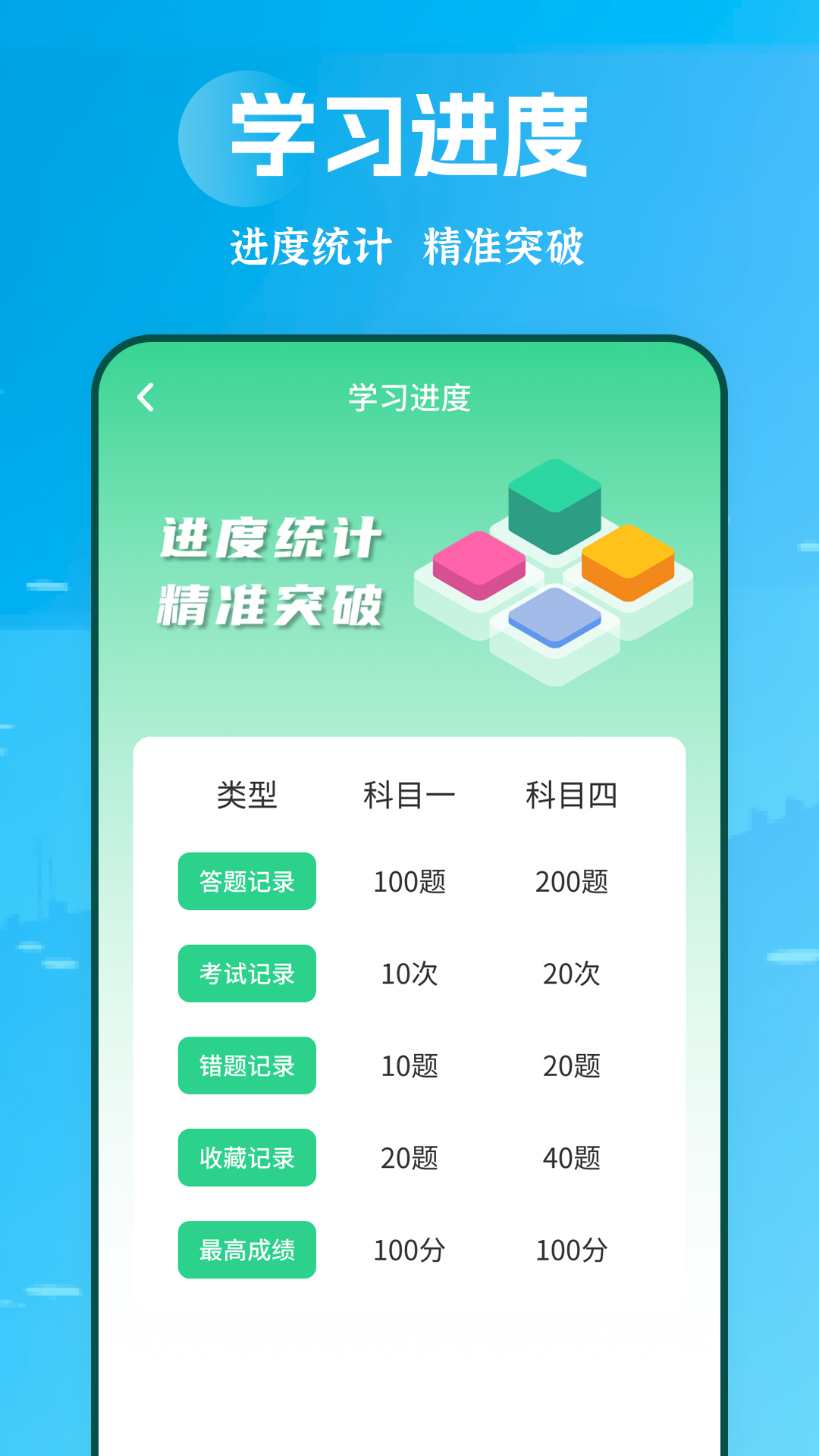Open the 收藏记录 record entry
The height and width of the screenshot is (1456, 819).
point(246,1158)
